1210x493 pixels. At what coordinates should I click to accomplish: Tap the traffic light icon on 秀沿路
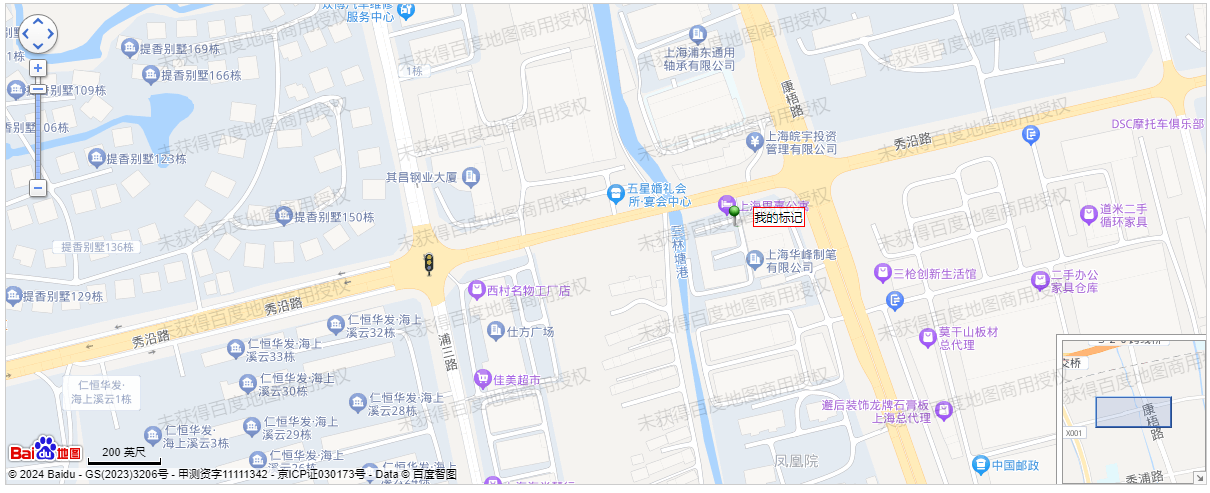pos(429,264)
